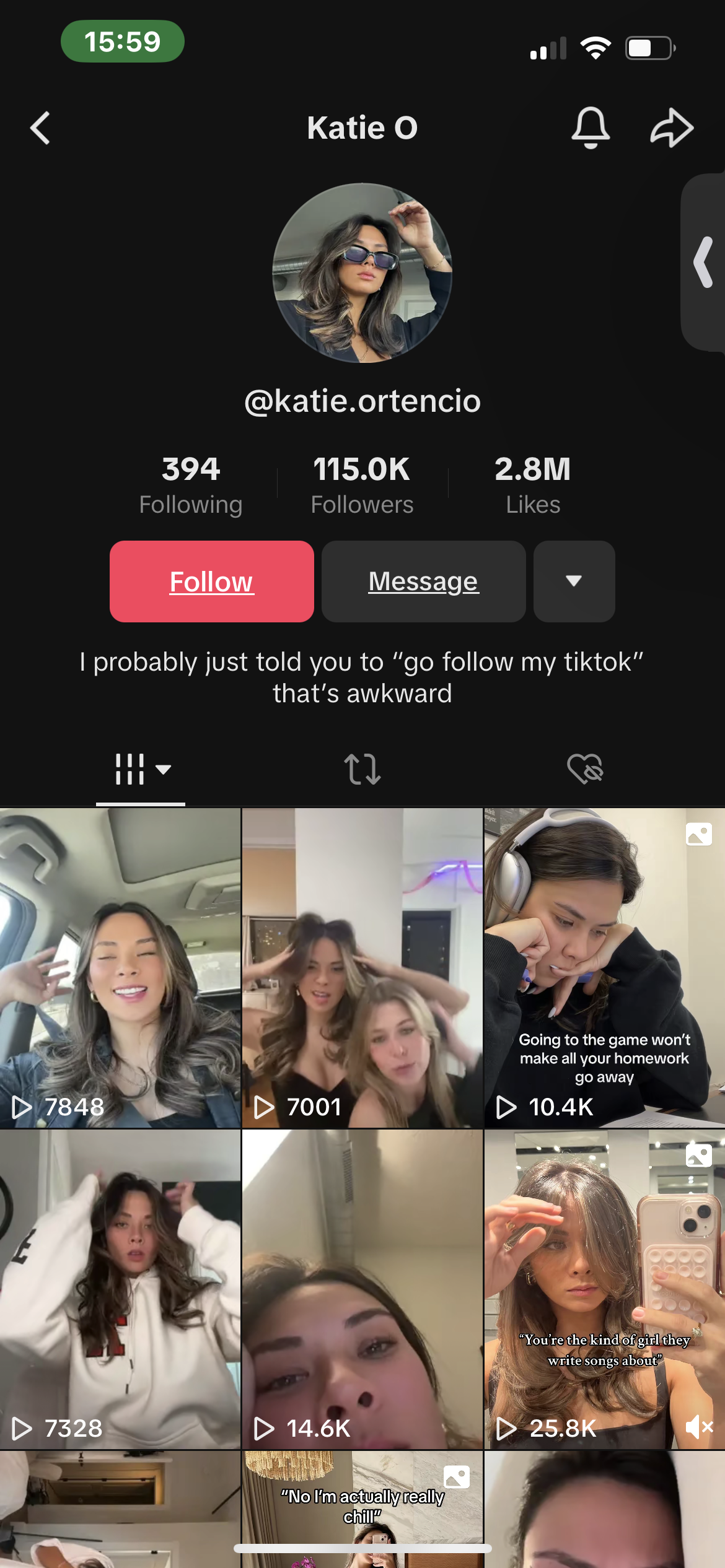The height and width of the screenshot is (1568, 725).
Task: Open the side panel handle arrow
Action: [703, 263]
